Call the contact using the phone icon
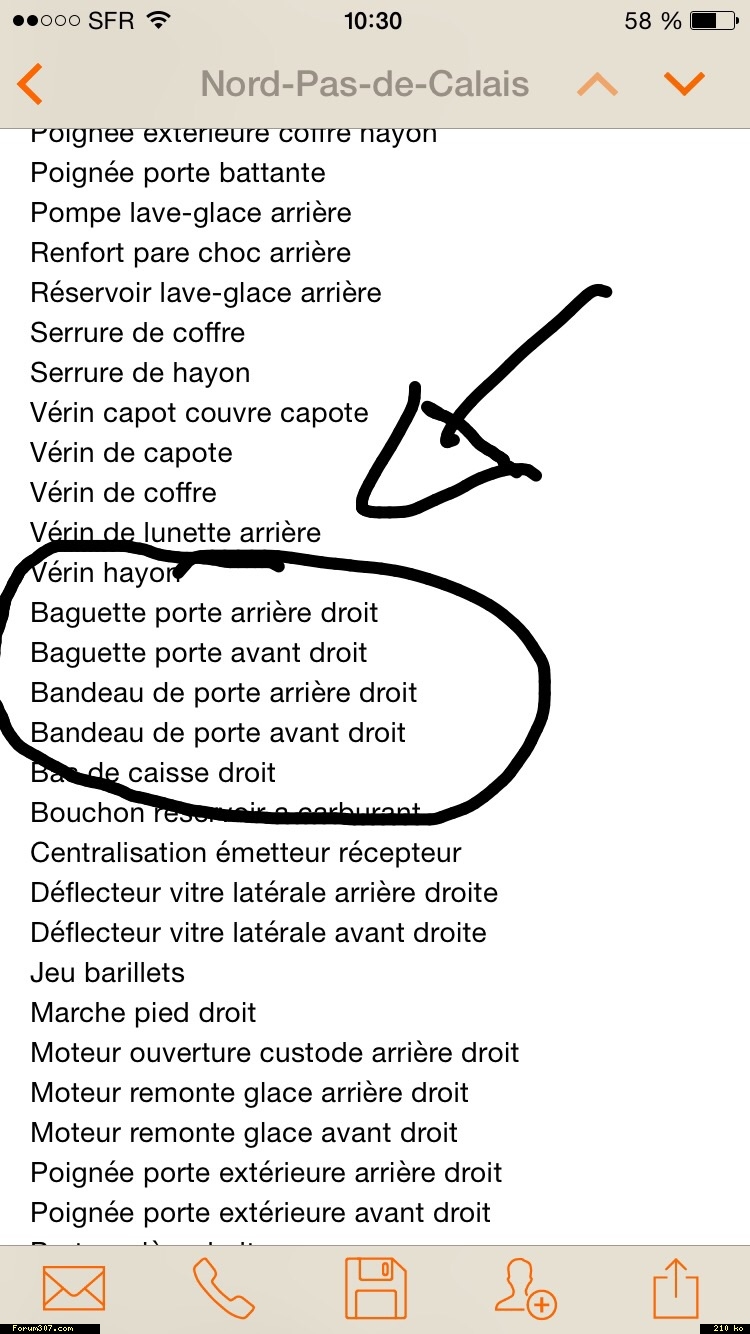750x1334 pixels. (x=224, y=1288)
